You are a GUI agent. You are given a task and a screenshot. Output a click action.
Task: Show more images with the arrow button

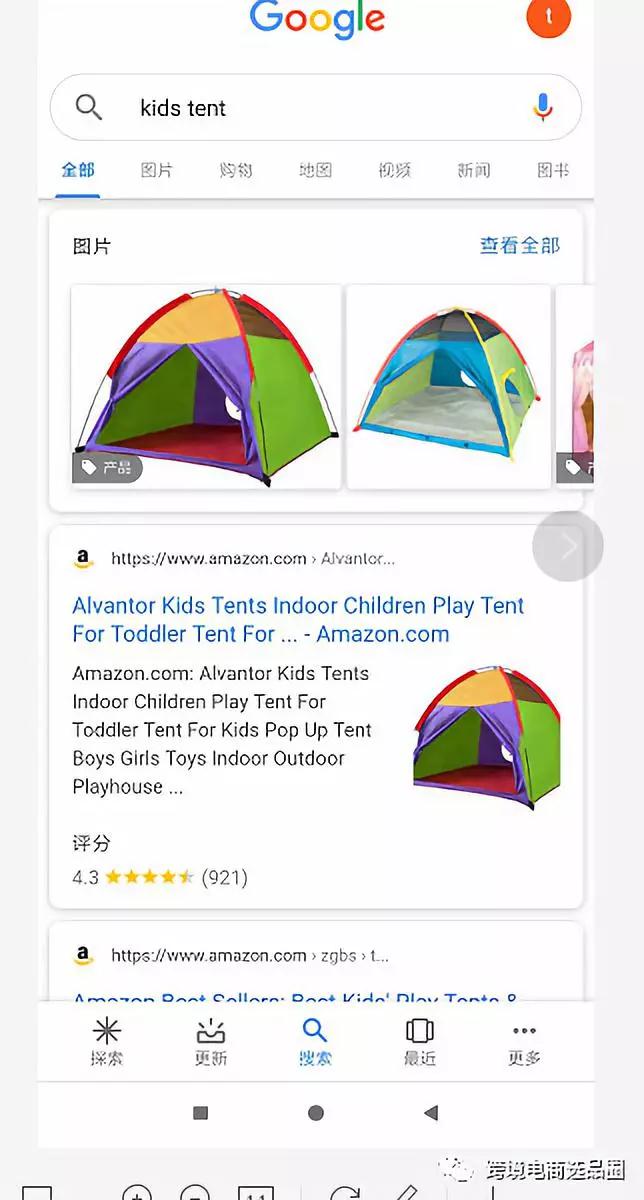click(x=568, y=546)
